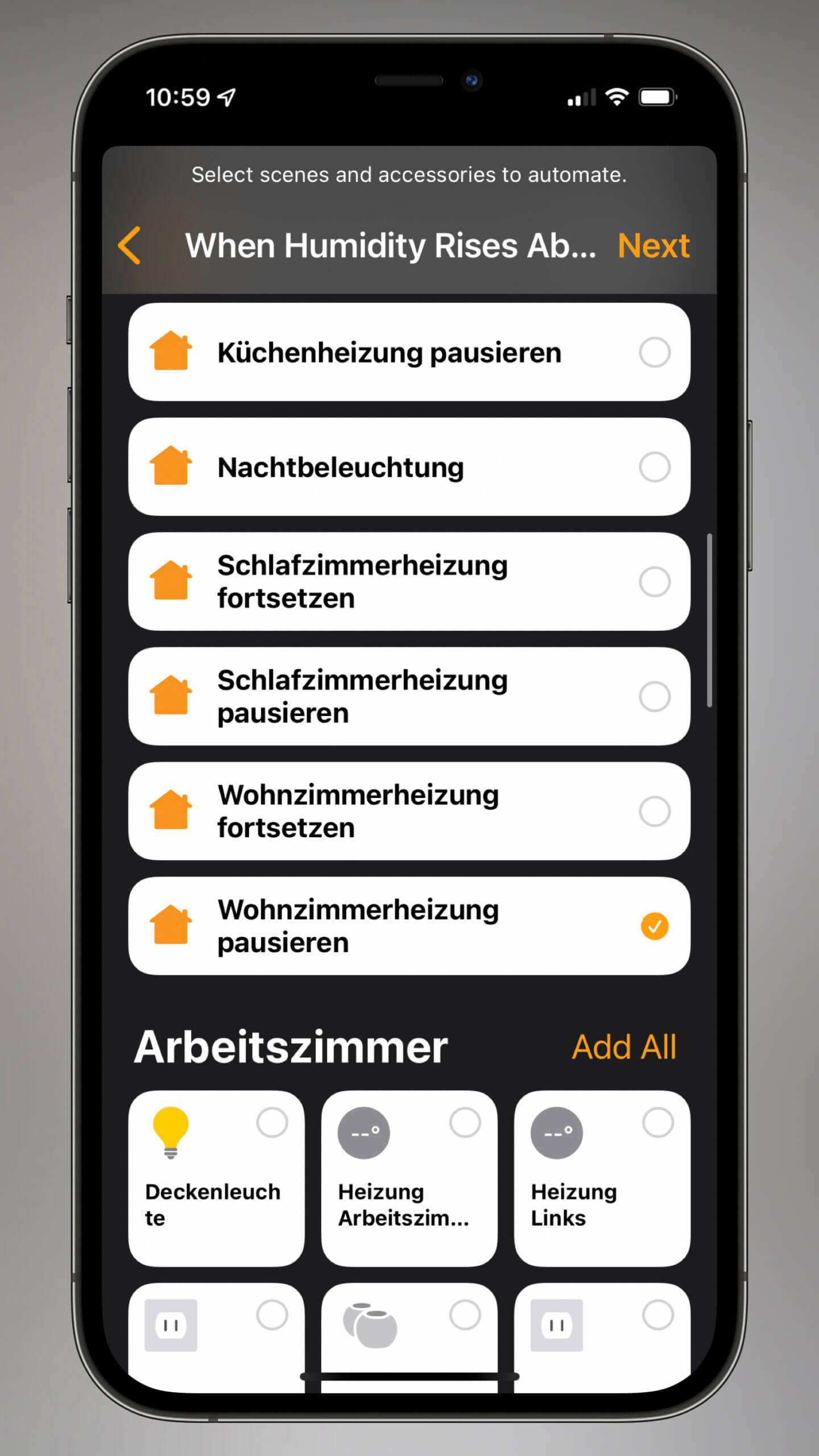Select Wohnzimmerheizung fortsetzen scene
Screen dimensions: 819x1456
pos(409,811)
